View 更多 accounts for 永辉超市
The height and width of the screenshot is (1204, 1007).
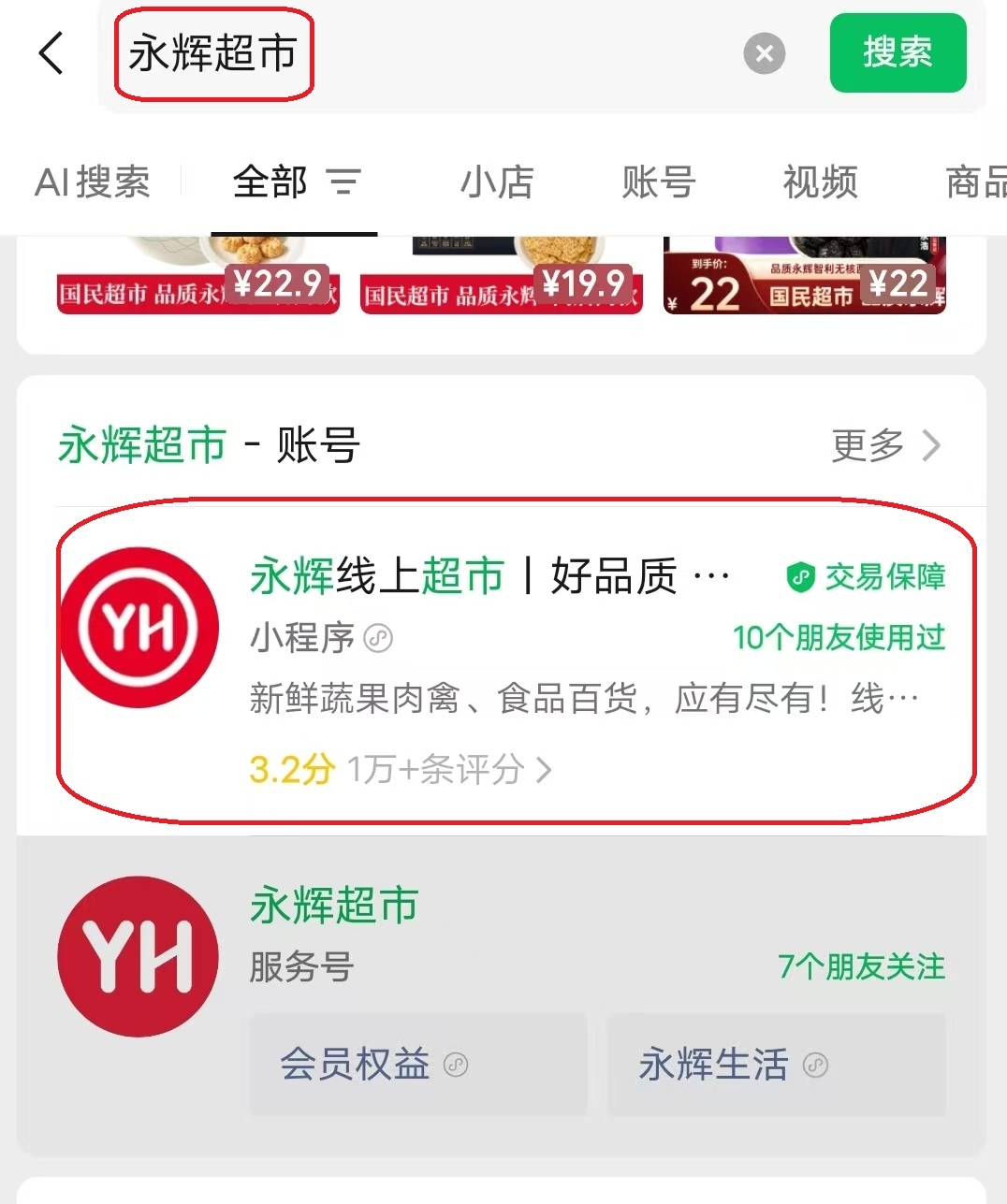coord(884,445)
